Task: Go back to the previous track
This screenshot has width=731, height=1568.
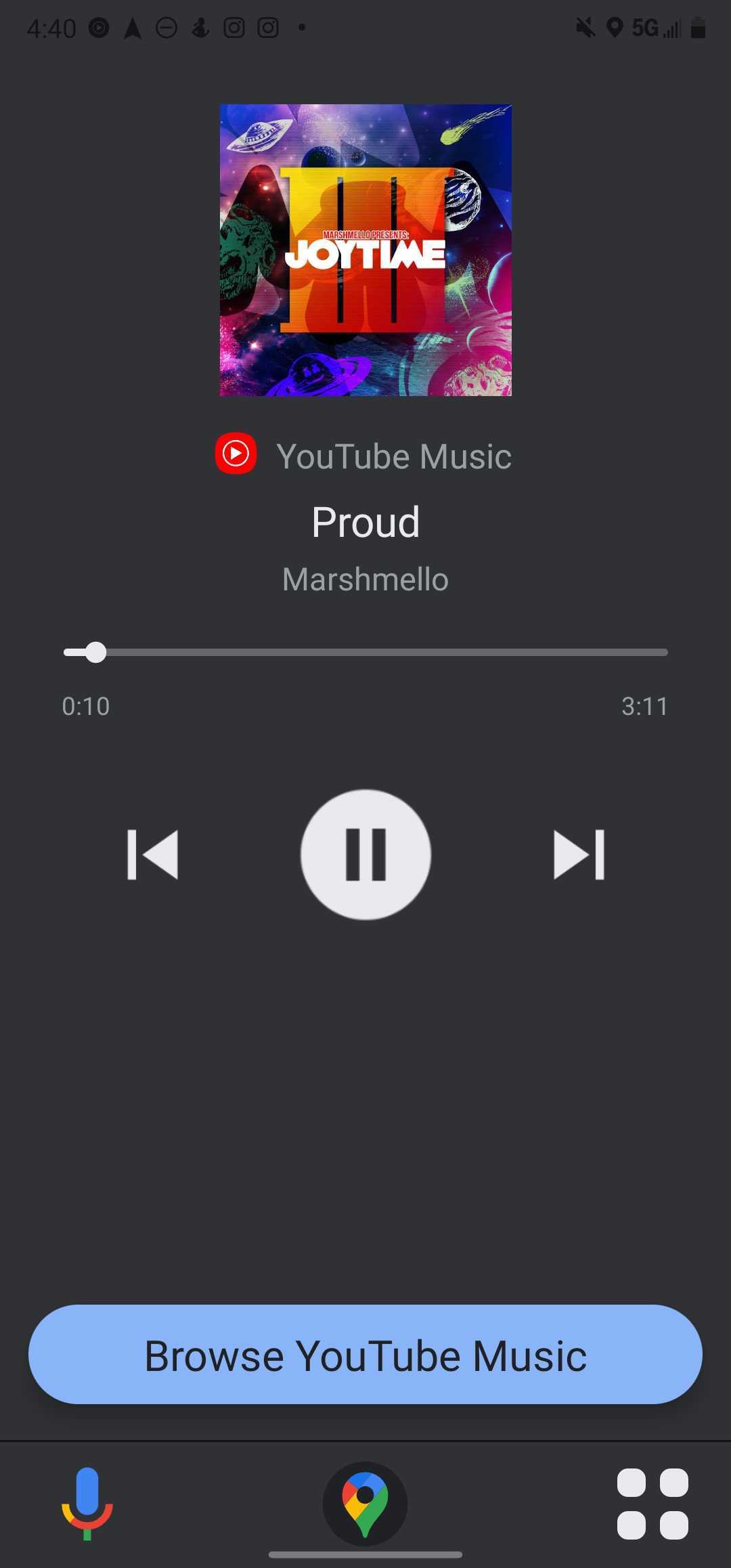Action: [153, 854]
